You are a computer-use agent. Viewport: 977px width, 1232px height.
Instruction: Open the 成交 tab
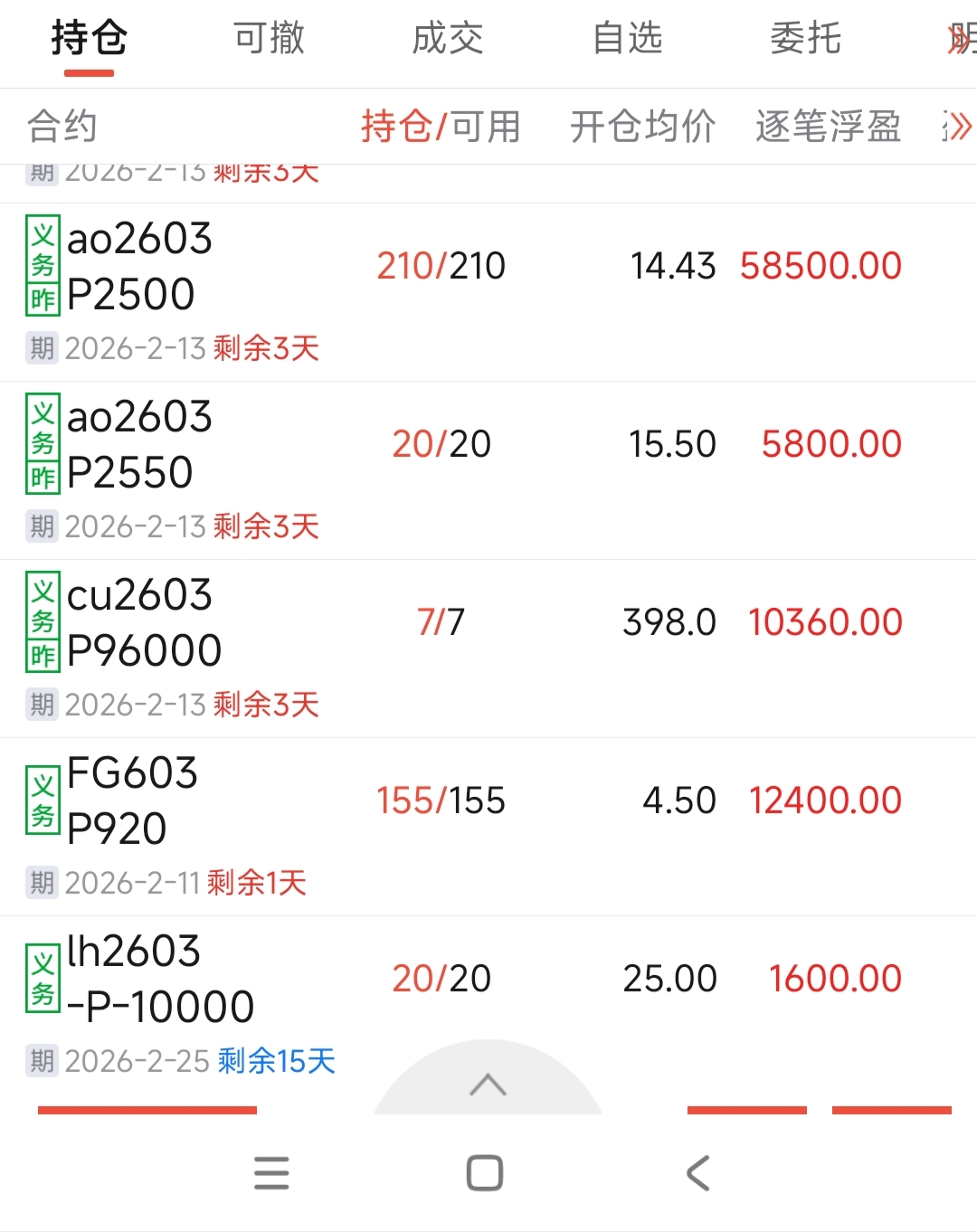pos(448,38)
